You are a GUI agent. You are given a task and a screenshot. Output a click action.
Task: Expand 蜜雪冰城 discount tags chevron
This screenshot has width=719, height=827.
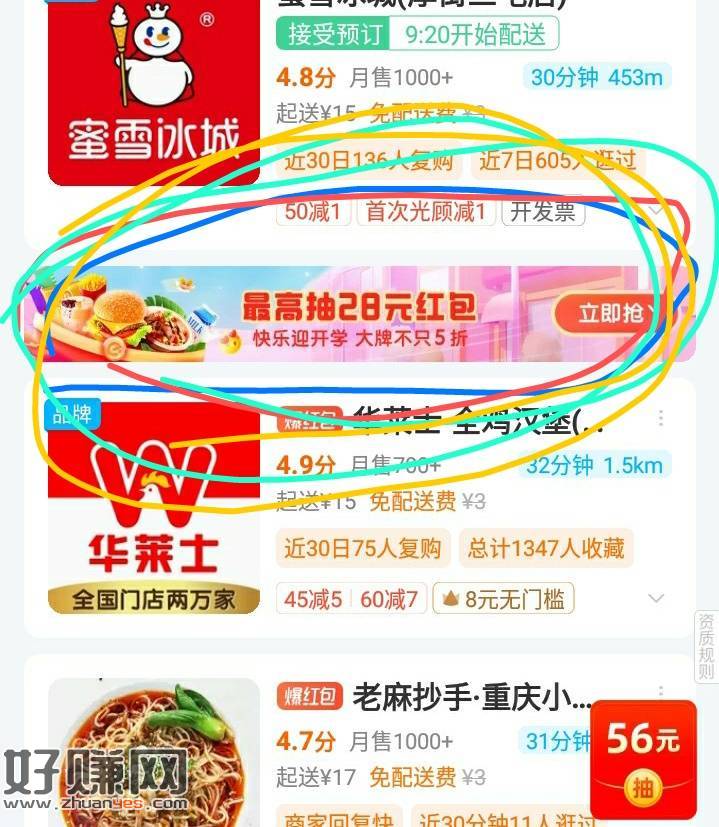[x=656, y=211]
